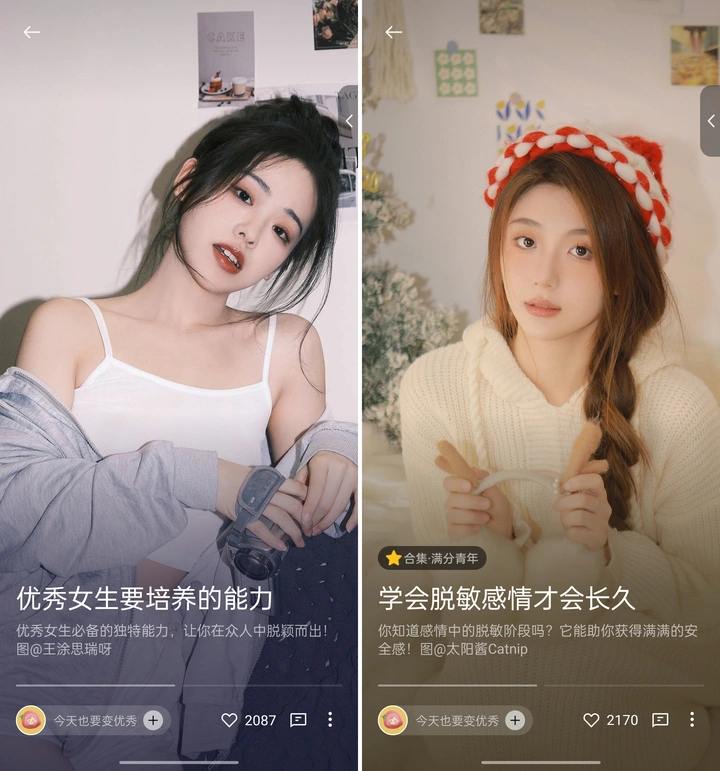Follow 今天也要变优秀 on the 优秀女生 post
Viewport: 720px width, 771px height.
pos(153,720)
